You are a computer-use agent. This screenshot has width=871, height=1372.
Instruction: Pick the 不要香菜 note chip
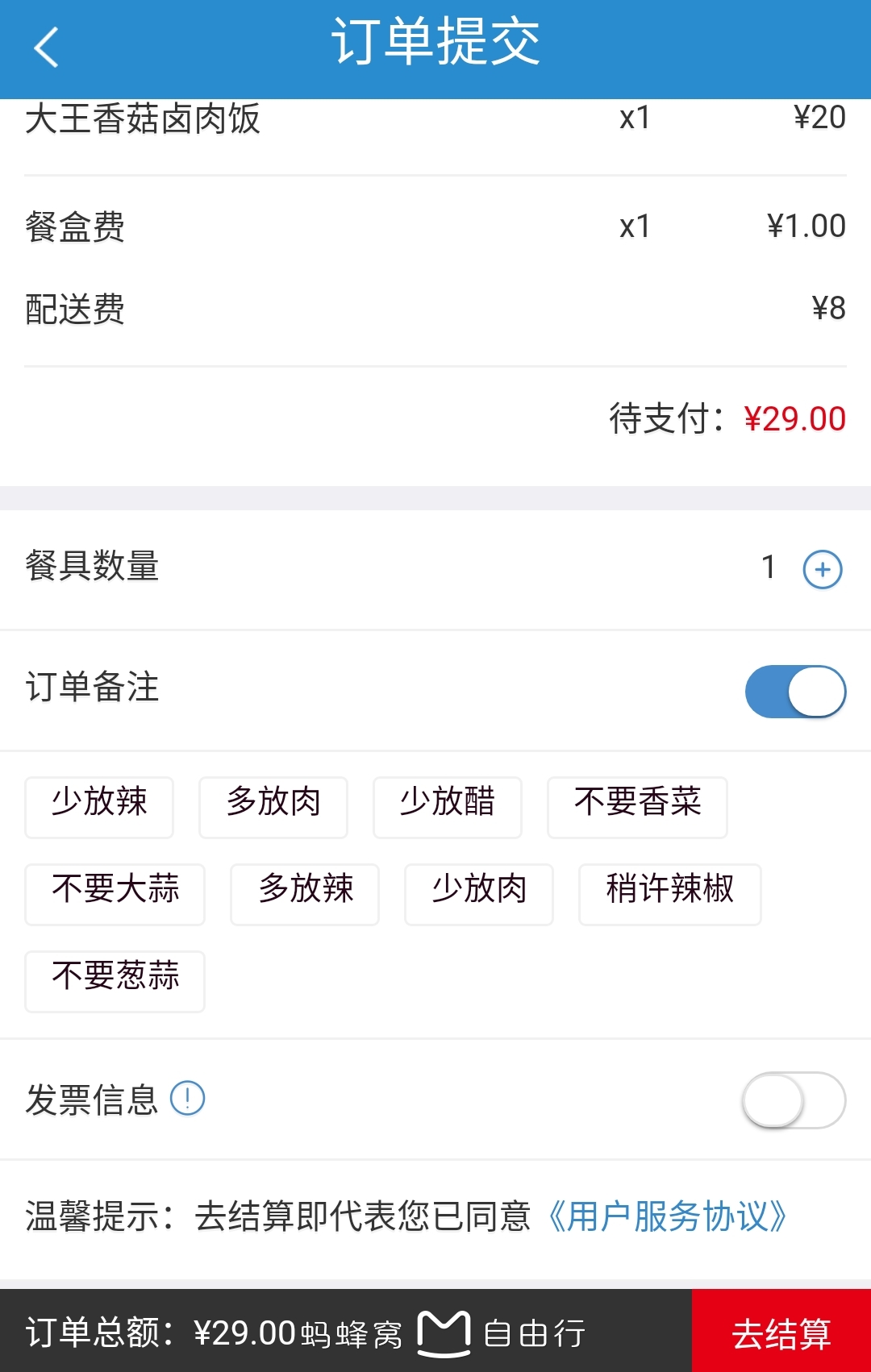tap(637, 807)
